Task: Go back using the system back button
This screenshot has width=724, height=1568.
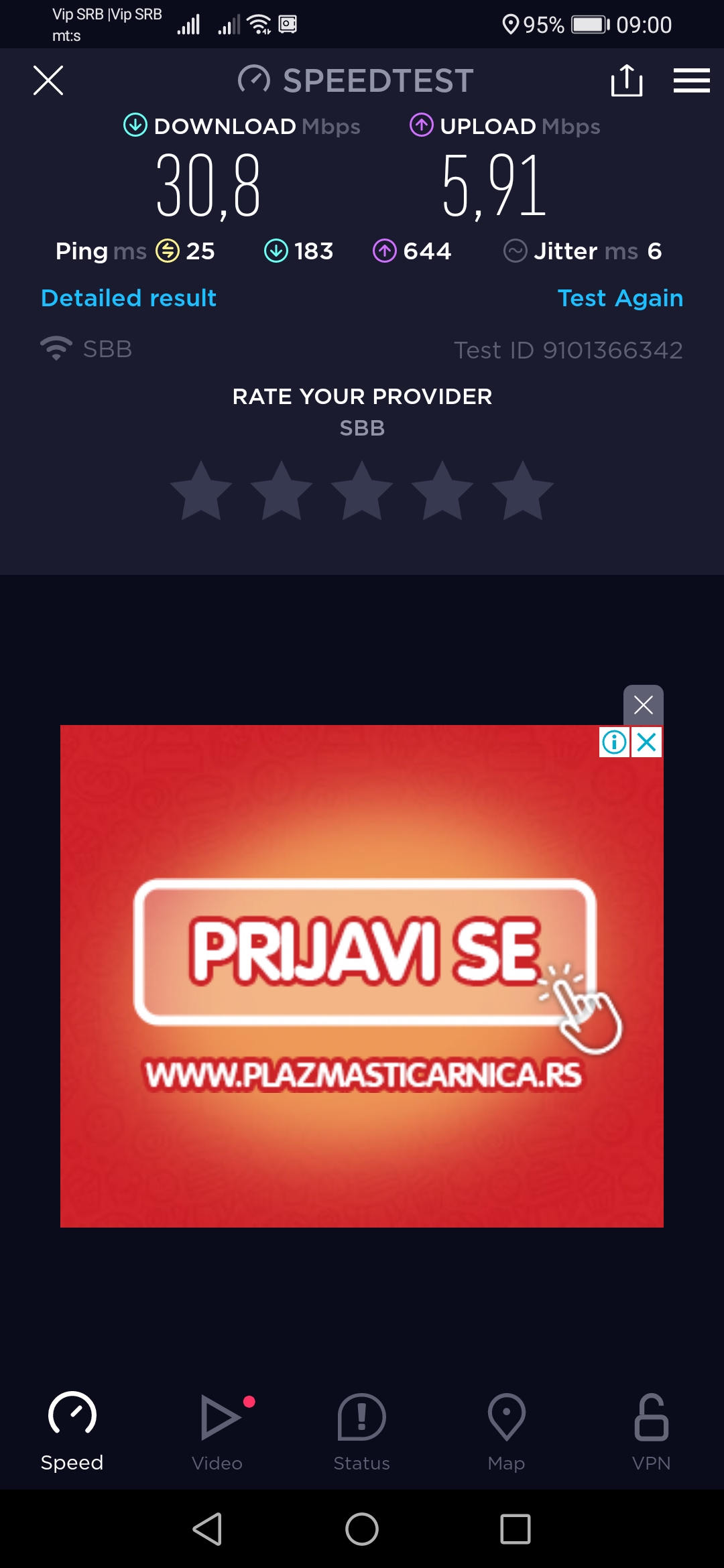Action: pos(208,1529)
